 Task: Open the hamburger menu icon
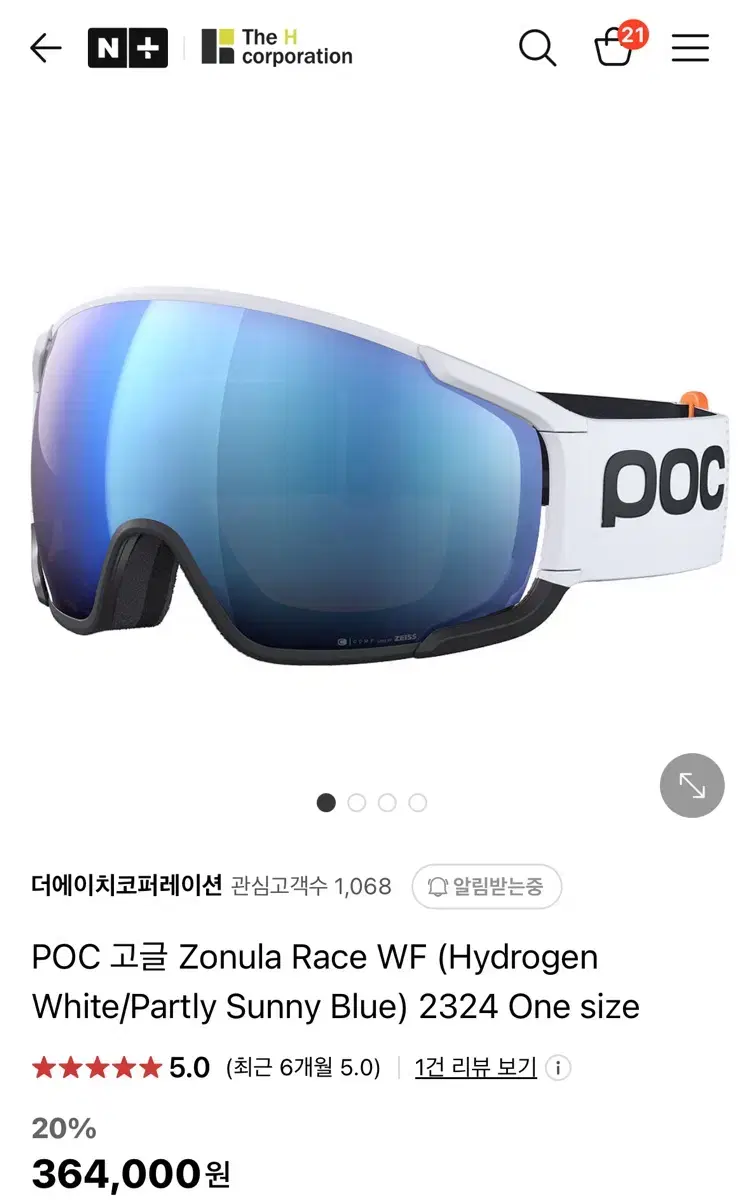(x=690, y=48)
